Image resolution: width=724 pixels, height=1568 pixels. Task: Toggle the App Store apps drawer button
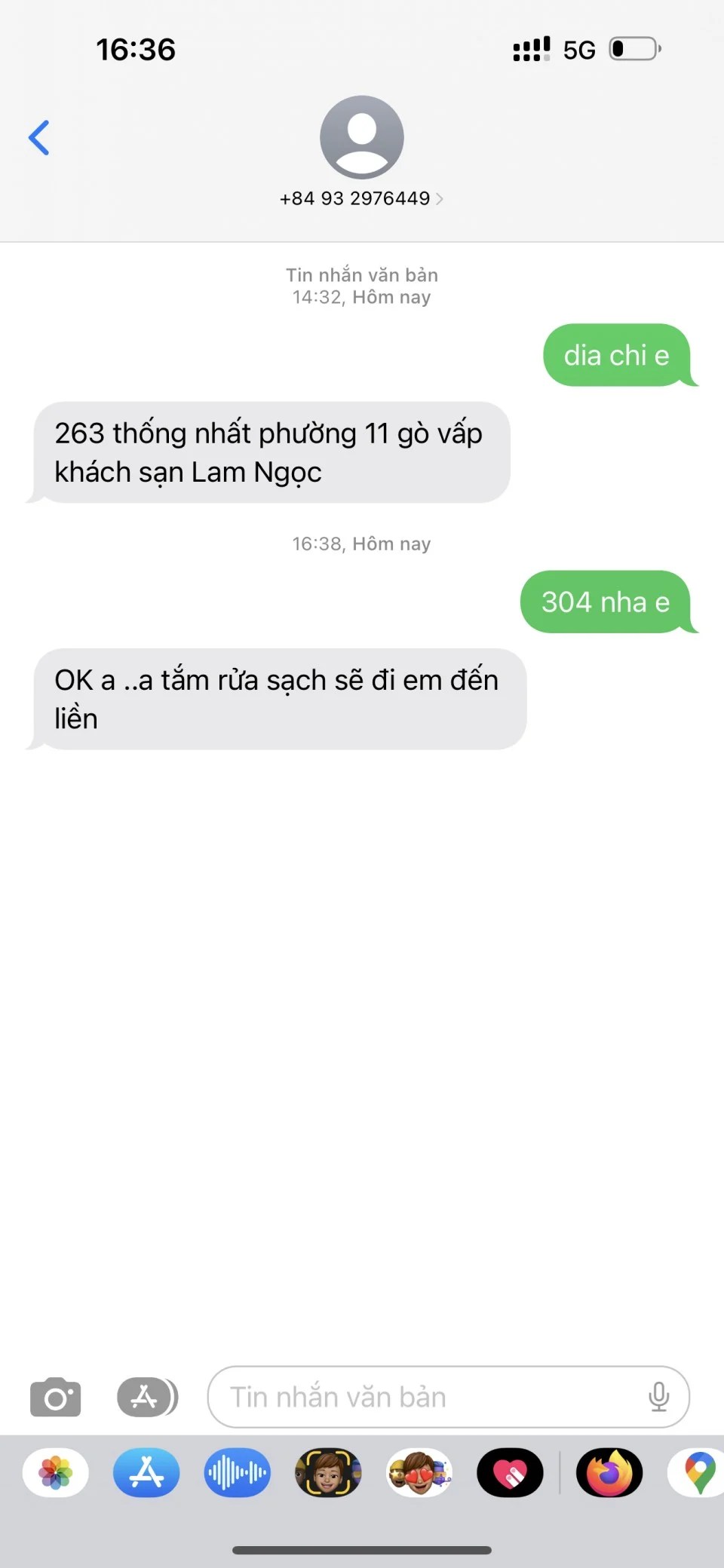pos(147,1397)
